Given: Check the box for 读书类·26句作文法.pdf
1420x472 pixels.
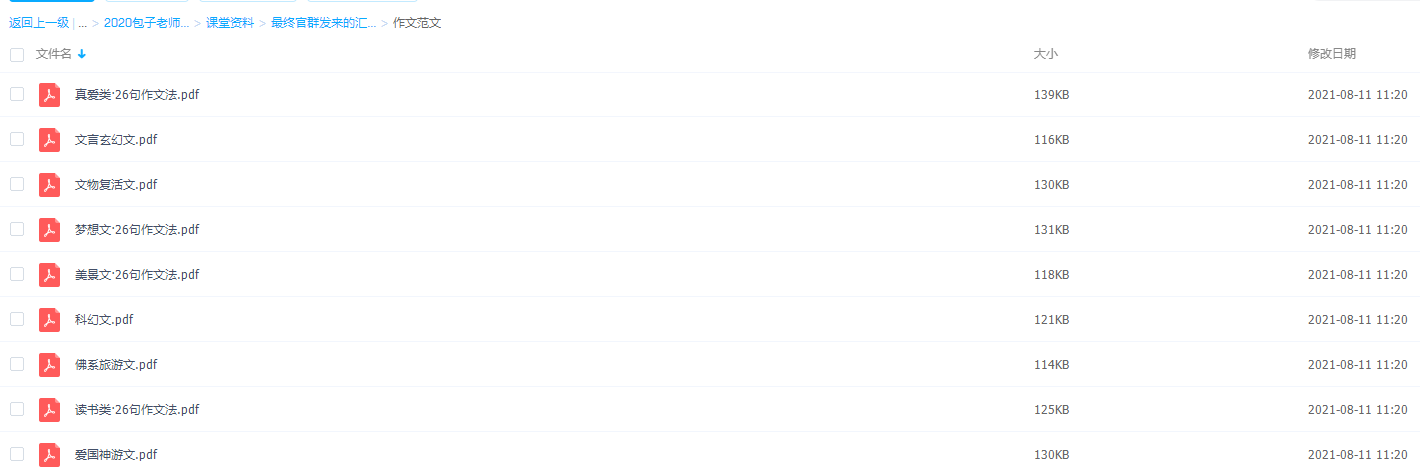Looking at the screenshot, I should point(17,409).
